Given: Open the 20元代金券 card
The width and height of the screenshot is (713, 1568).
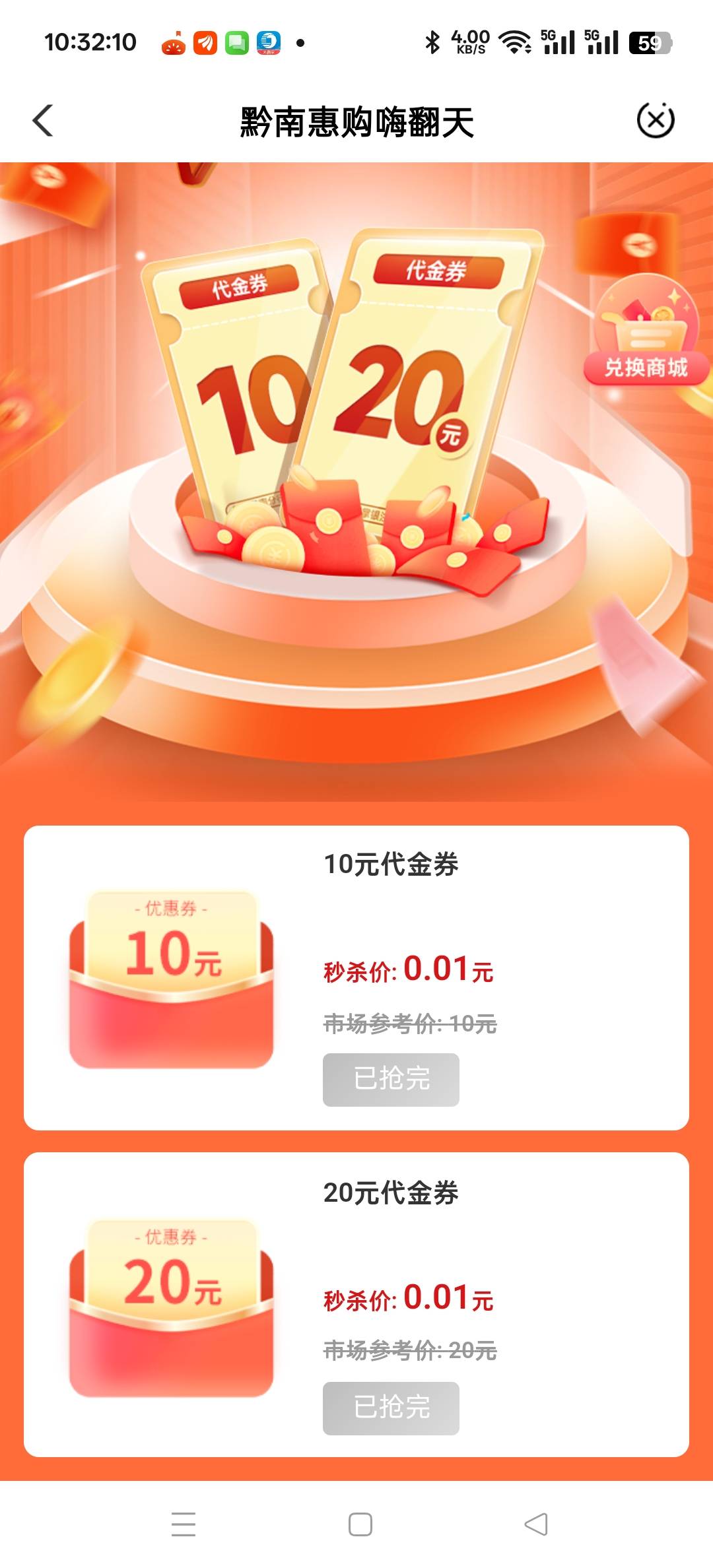Looking at the screenshot, I should [x=356, y=1305].
